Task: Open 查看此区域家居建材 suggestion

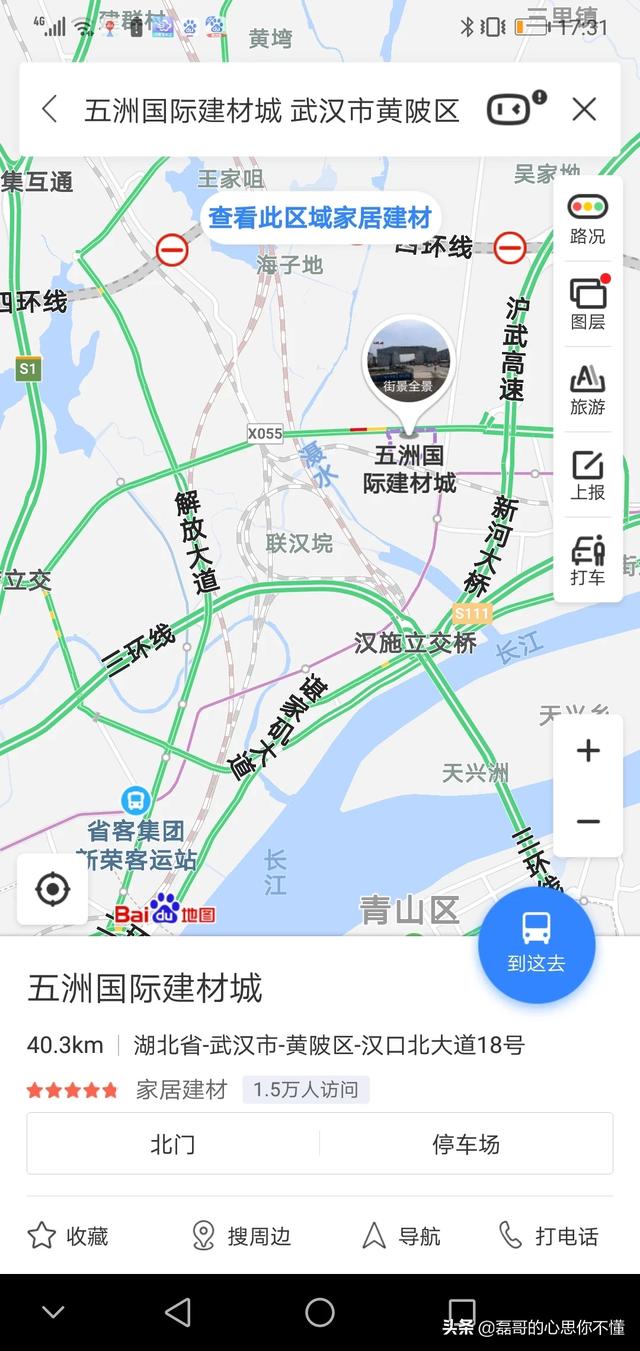Action: point(320,217)
